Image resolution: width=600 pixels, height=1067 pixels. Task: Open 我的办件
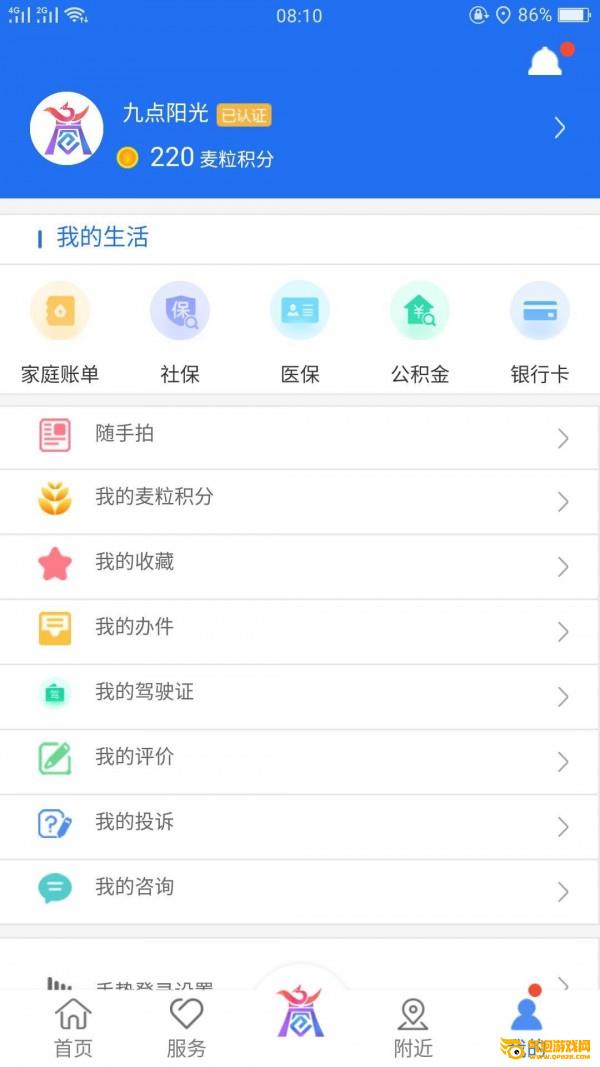click(299, 631)
